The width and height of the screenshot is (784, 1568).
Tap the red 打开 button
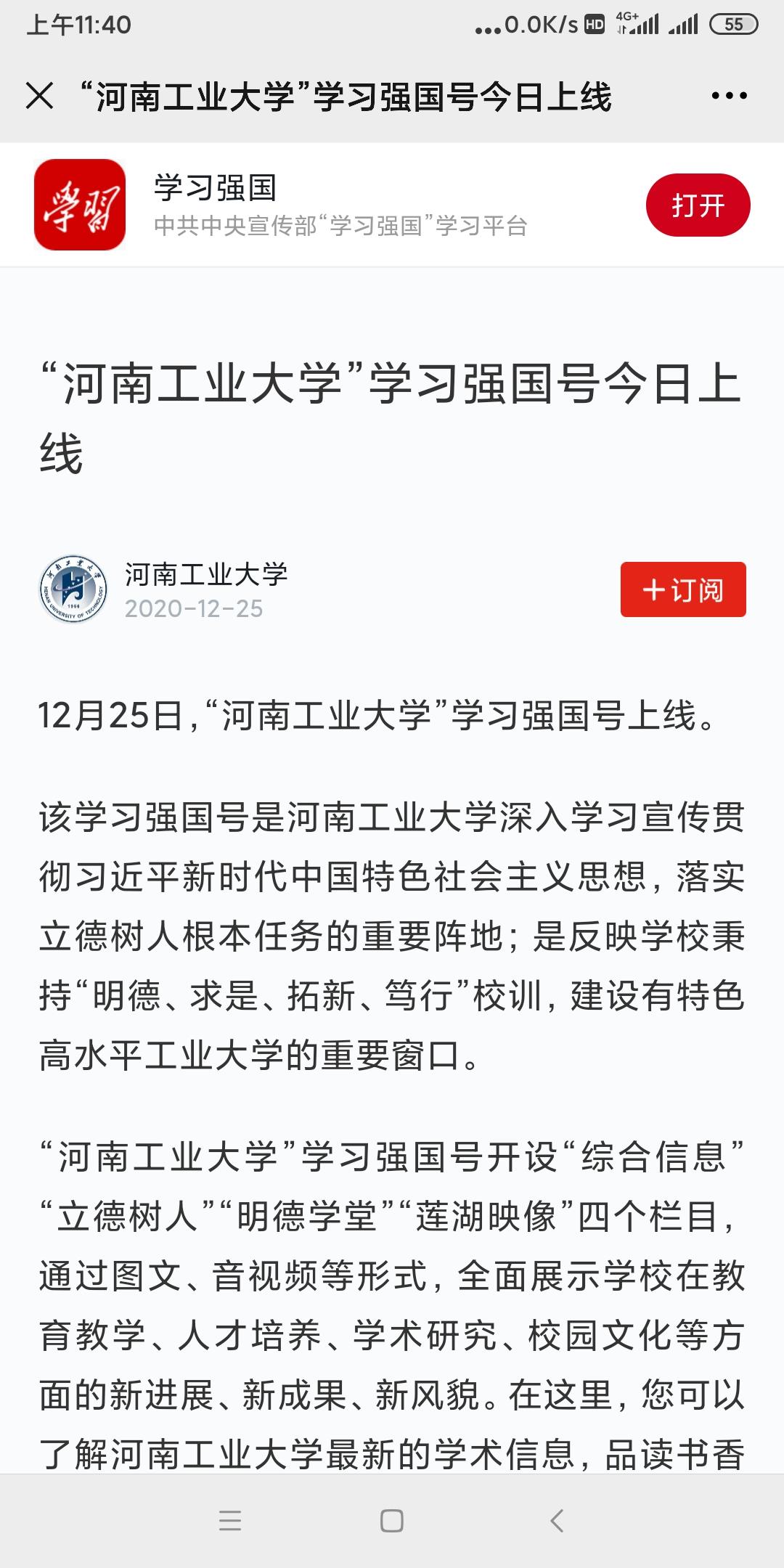[698, 205]
